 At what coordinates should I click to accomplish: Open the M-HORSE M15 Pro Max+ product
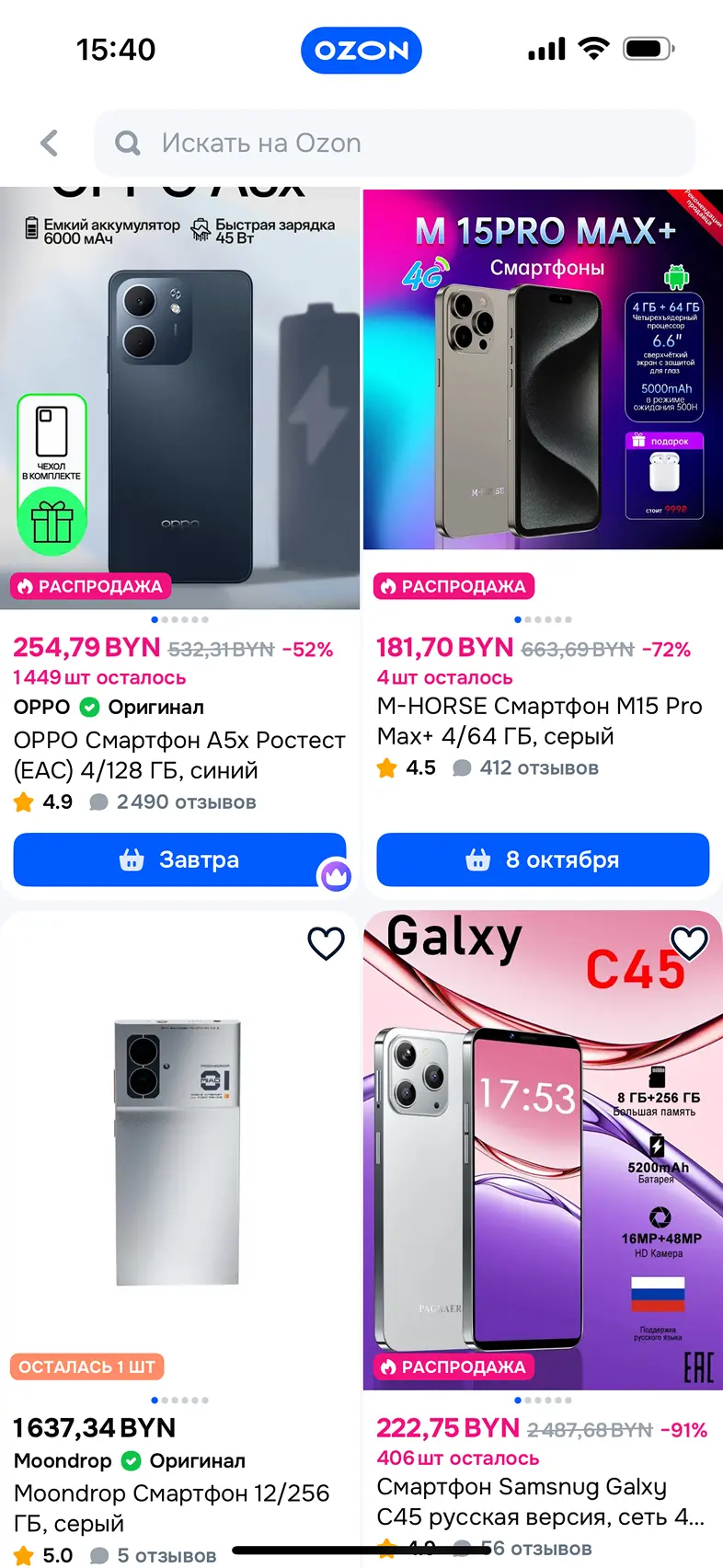click(x=541, y=721)
